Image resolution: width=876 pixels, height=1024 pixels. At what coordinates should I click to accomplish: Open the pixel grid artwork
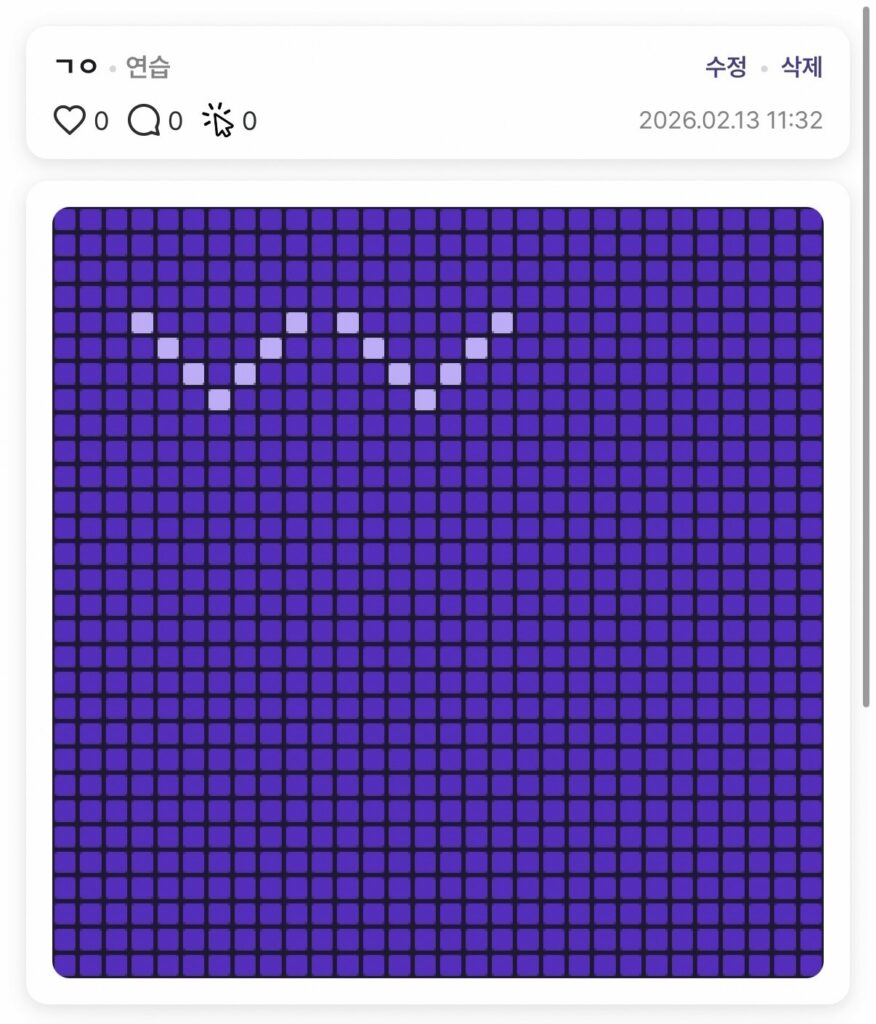tap(437, 592)
